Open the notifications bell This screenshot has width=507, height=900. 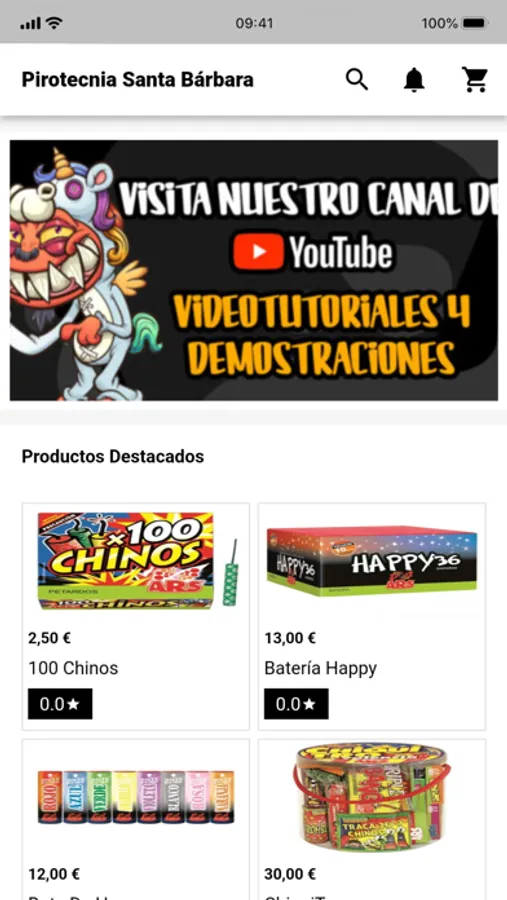pos(414,79)
